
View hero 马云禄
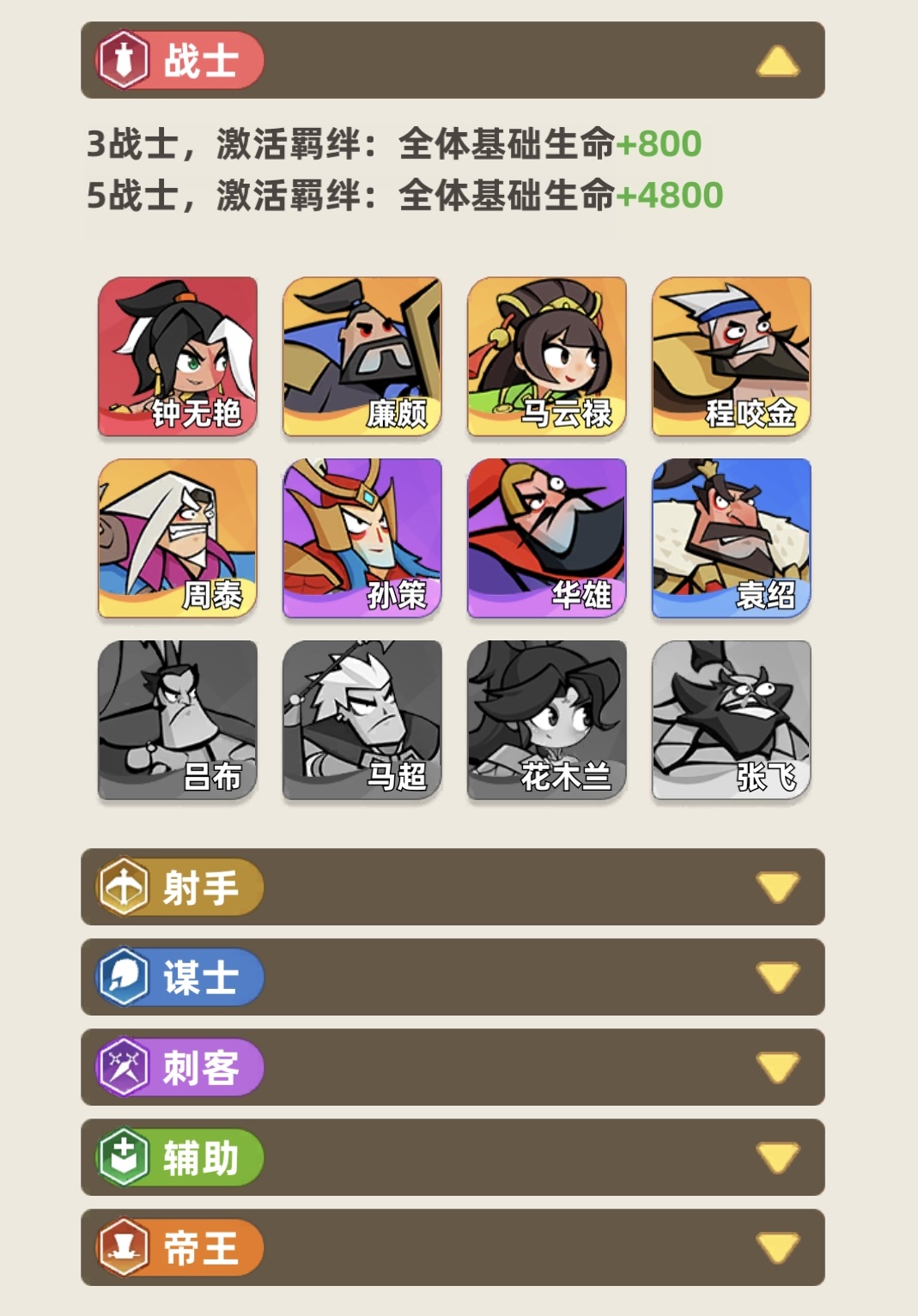pyautogui.click(x=547, y=356)
